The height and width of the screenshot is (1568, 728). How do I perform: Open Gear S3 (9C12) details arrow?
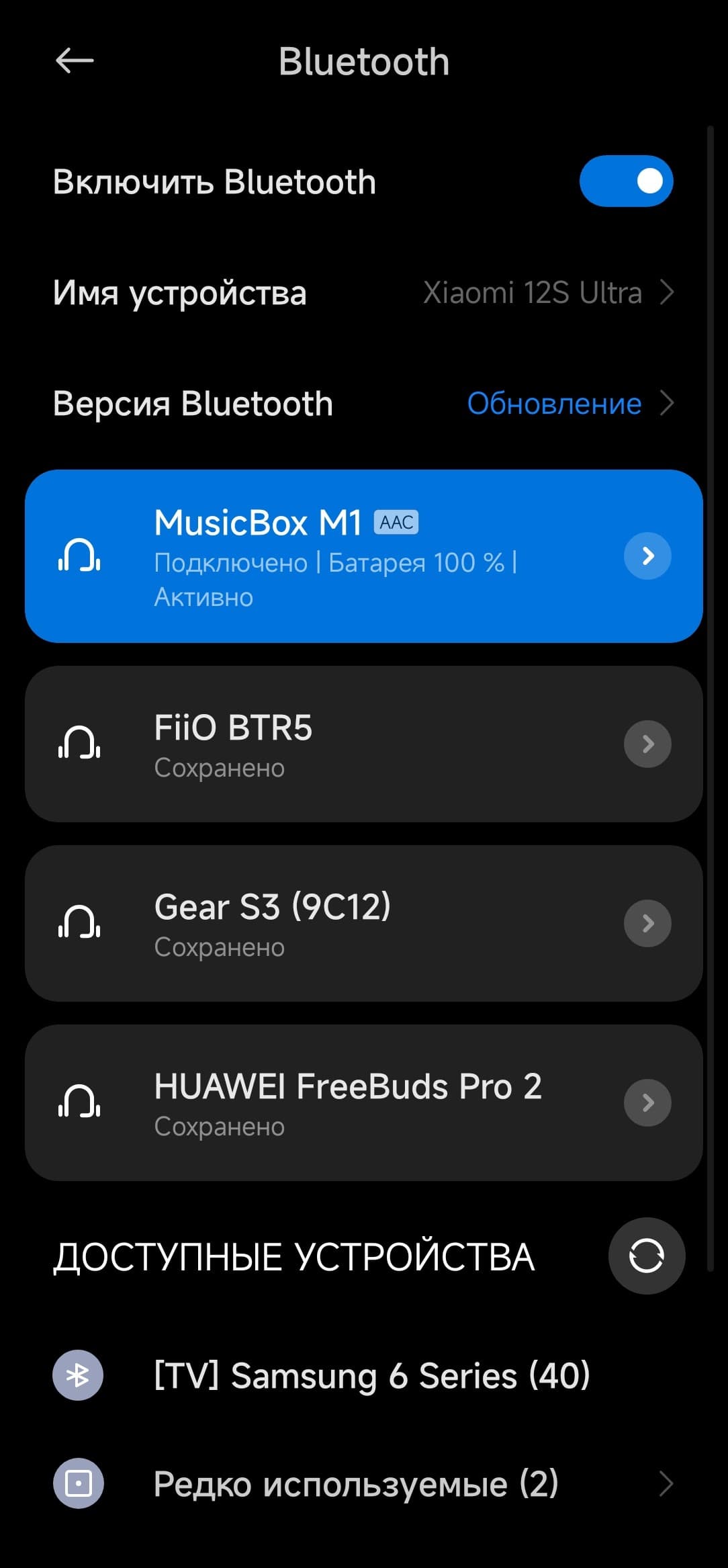pos(647,924)
